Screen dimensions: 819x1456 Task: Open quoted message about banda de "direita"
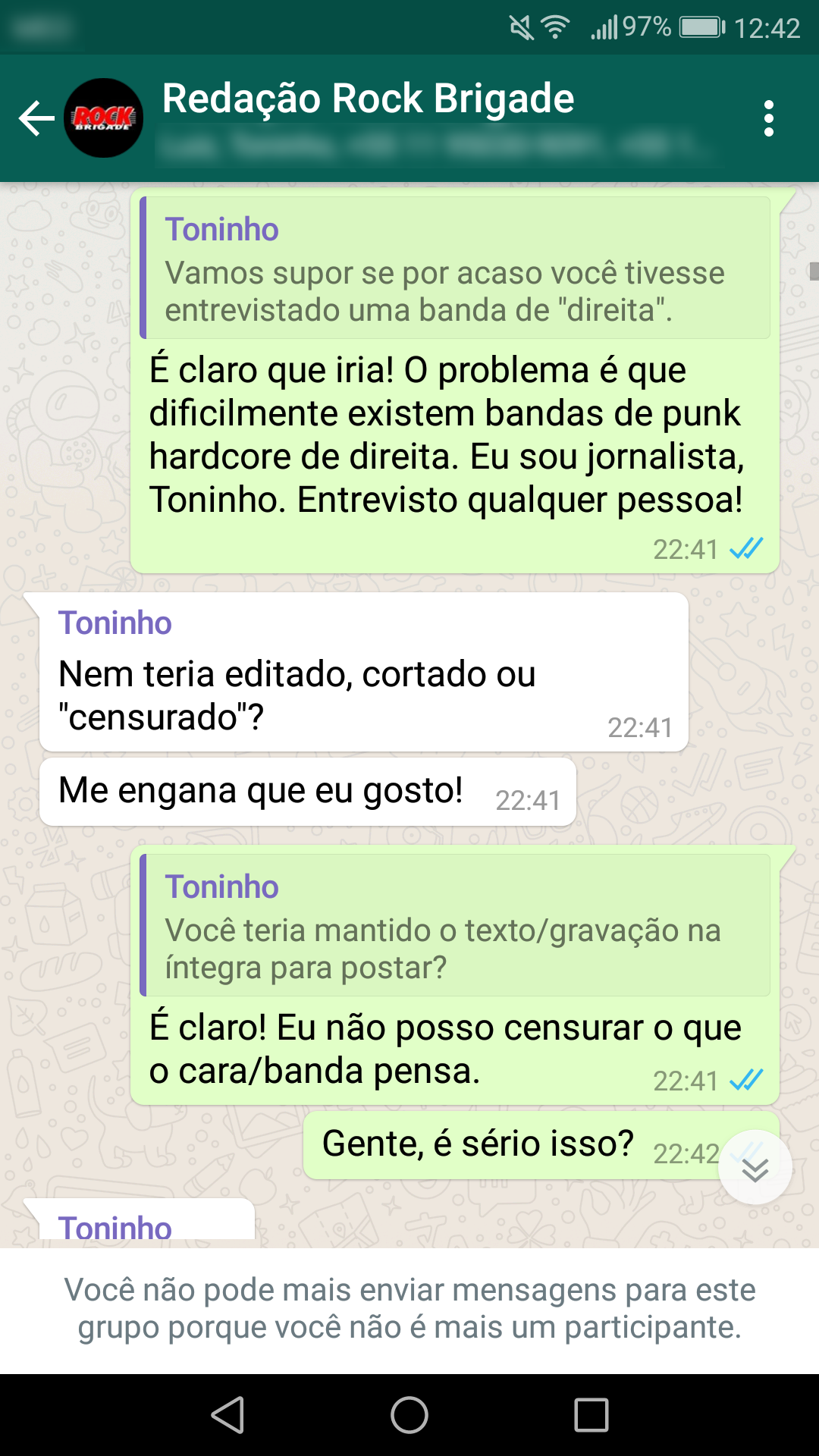click(x=455, y=268)
